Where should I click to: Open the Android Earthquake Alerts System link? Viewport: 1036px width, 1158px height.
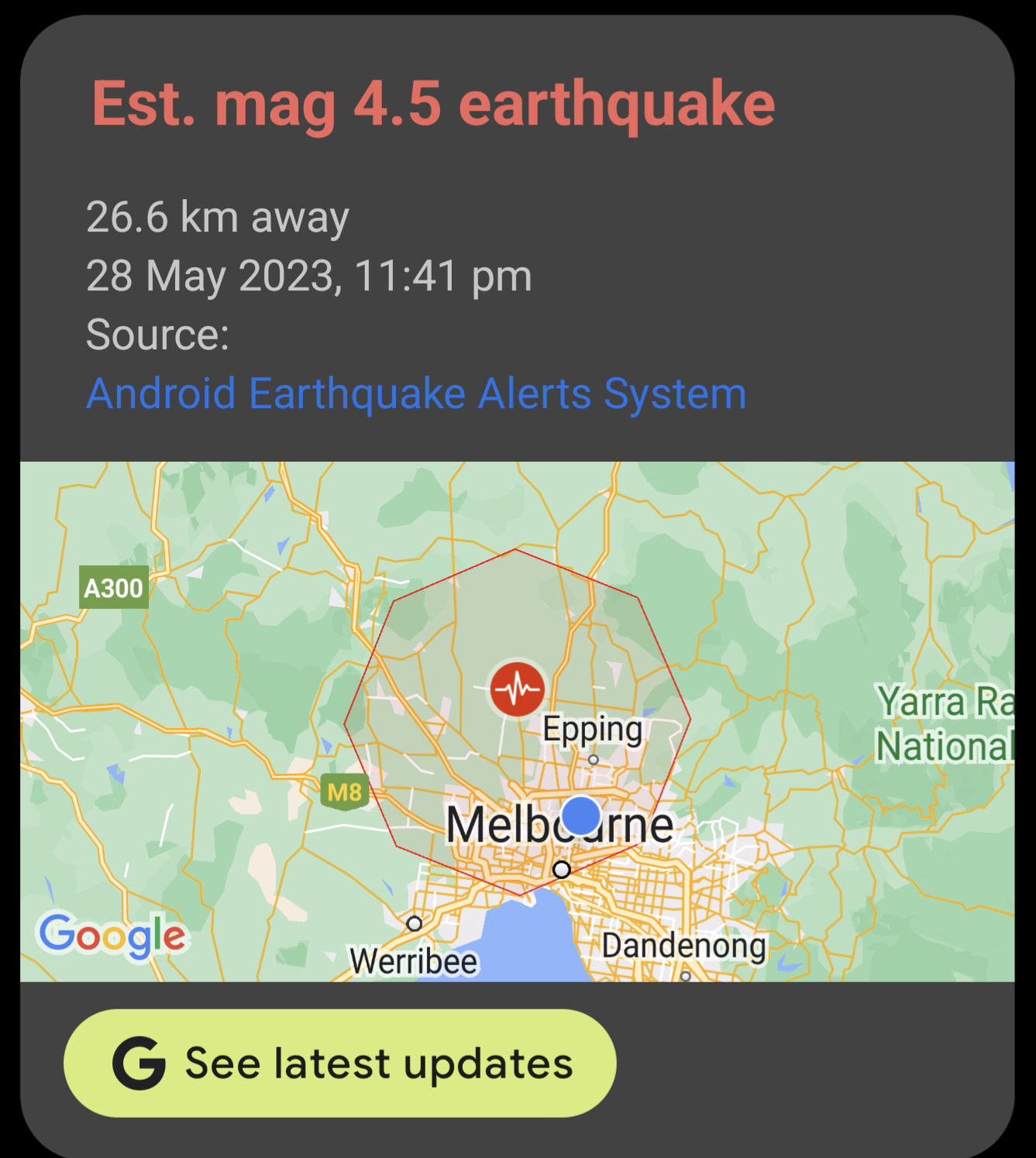[416, 393]
